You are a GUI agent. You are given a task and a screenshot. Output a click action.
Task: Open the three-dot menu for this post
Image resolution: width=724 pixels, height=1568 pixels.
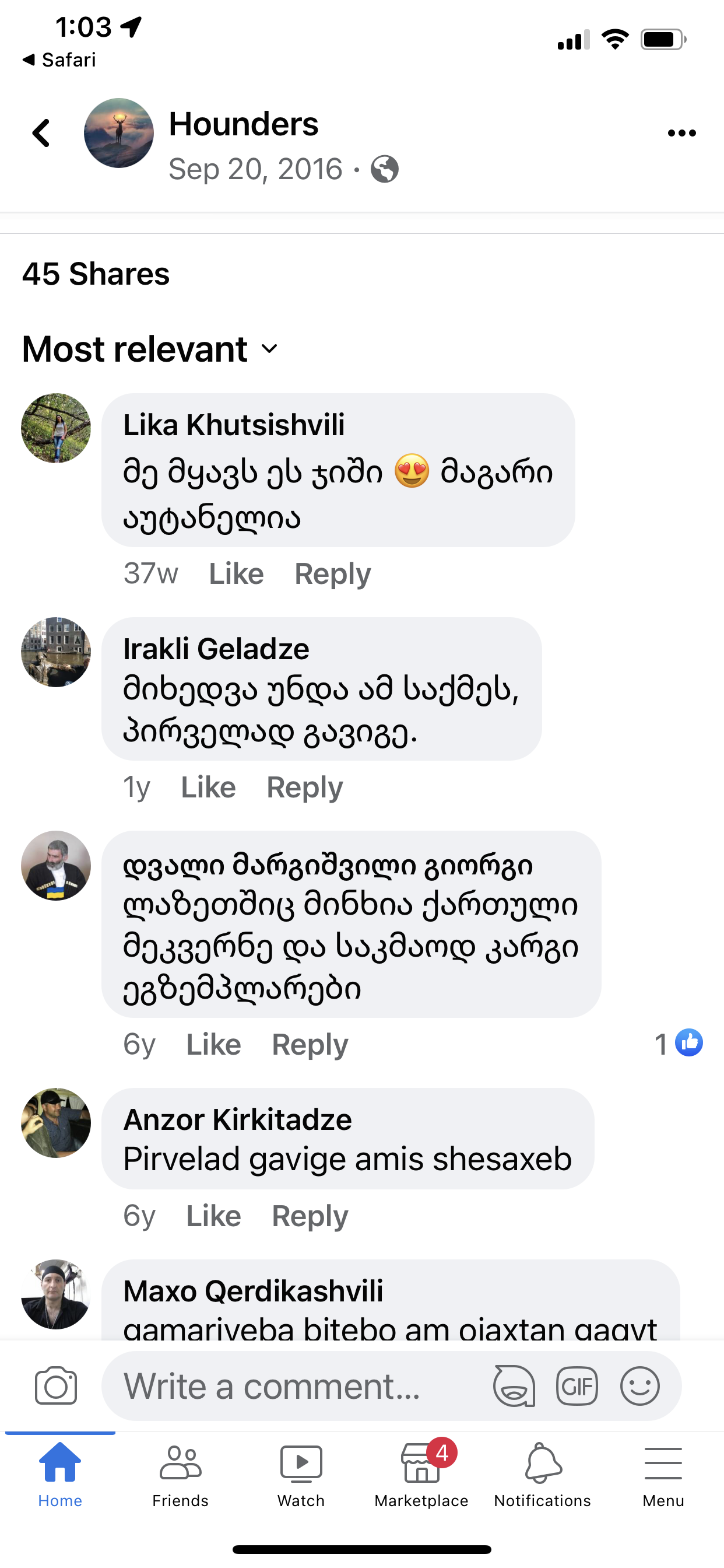pos(681,132)
